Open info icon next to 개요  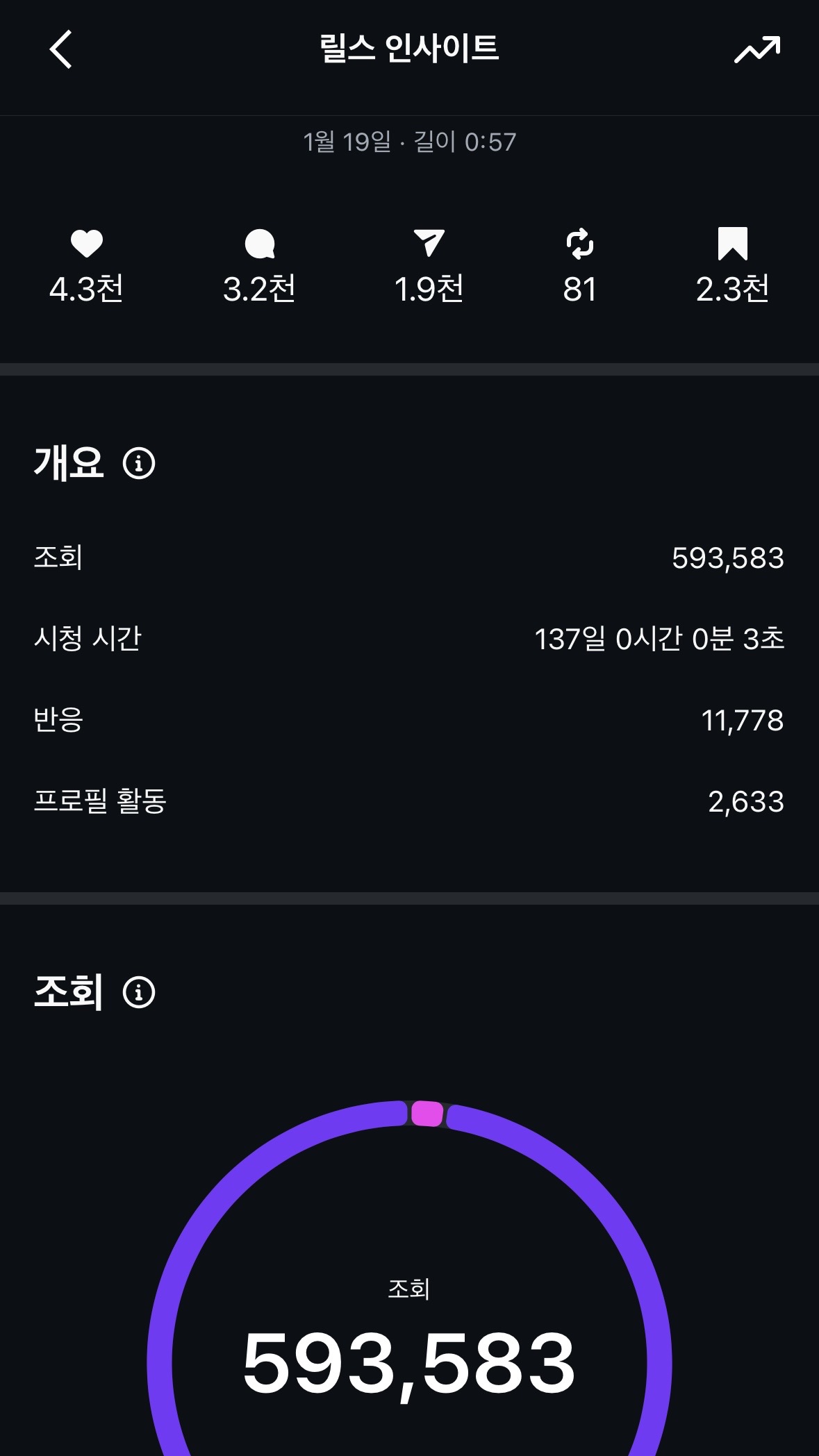(139, 463)
